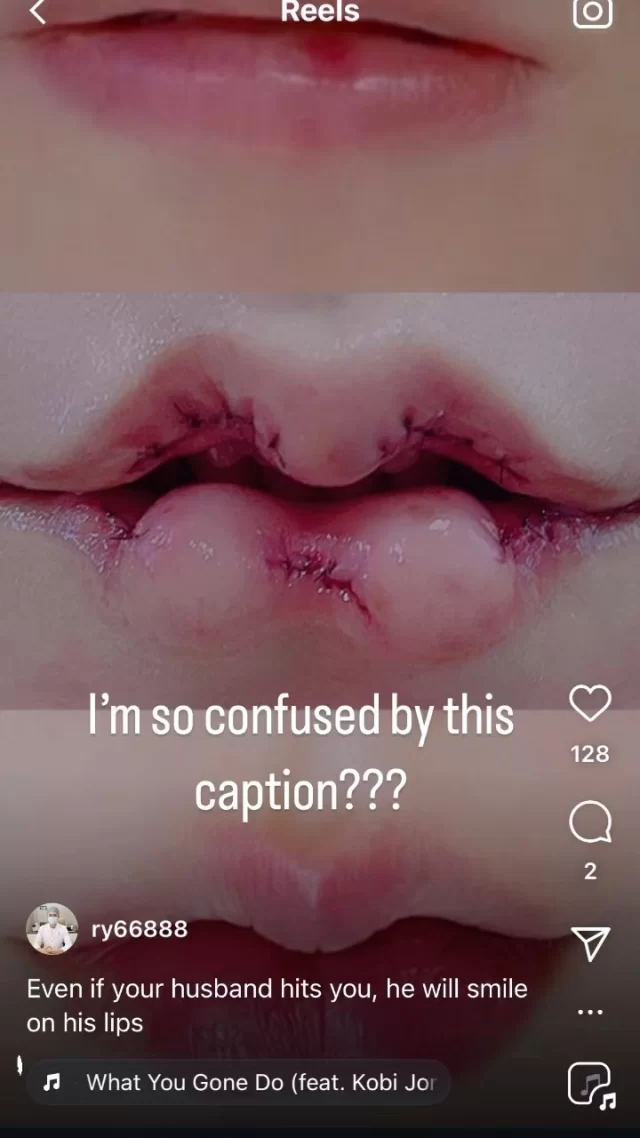Like this reel with the heart icon
The width and height of the screenshot is (640, 1138).
[x=590, y=704]
